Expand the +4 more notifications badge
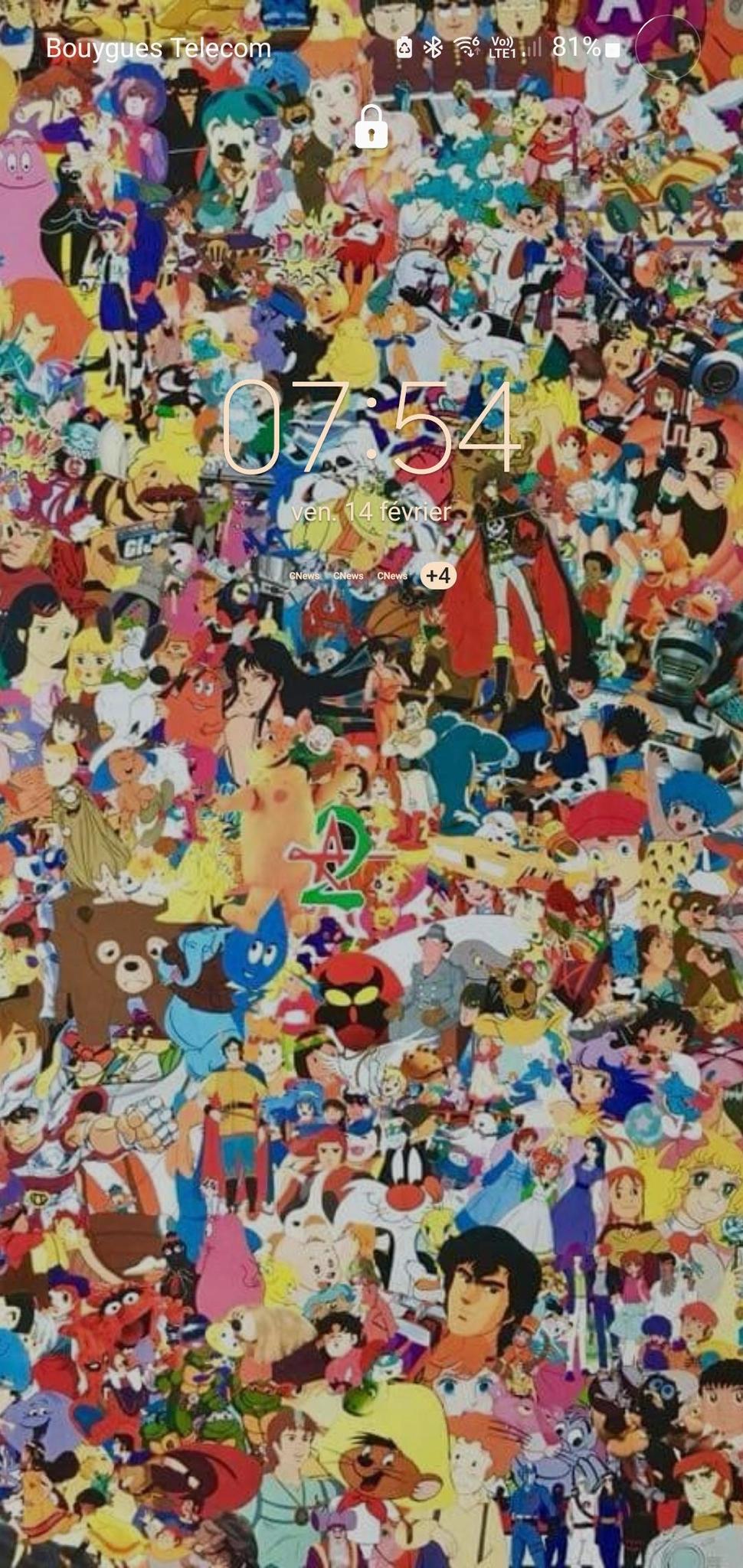This screenshot has width=743, height=1568. point(438,575)
